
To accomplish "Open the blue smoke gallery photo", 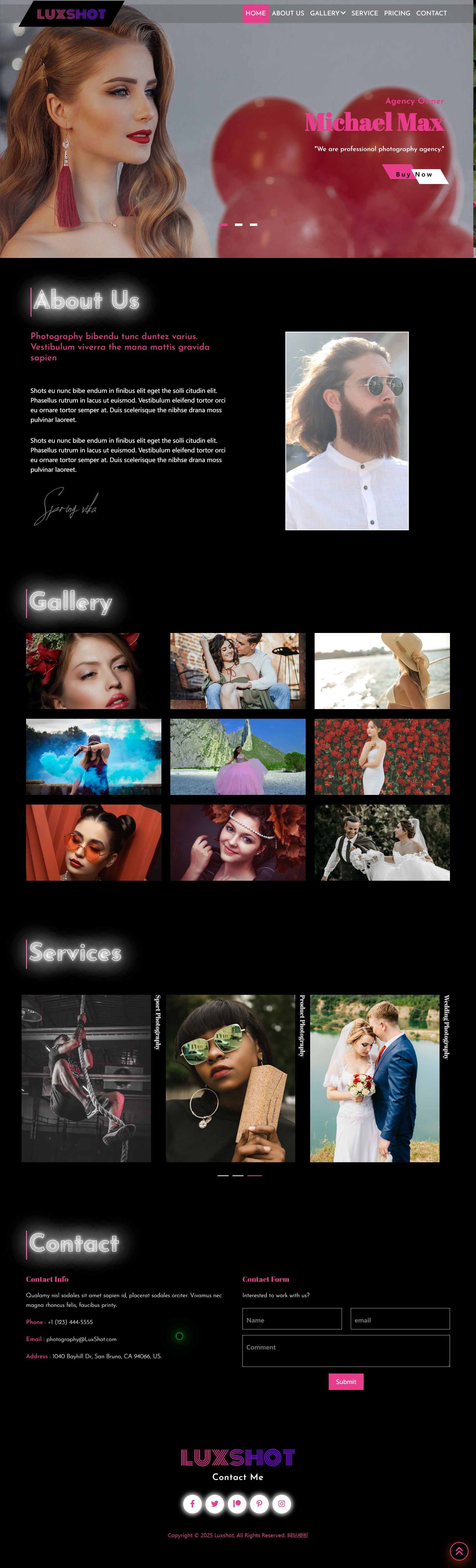I will [94, 757].
